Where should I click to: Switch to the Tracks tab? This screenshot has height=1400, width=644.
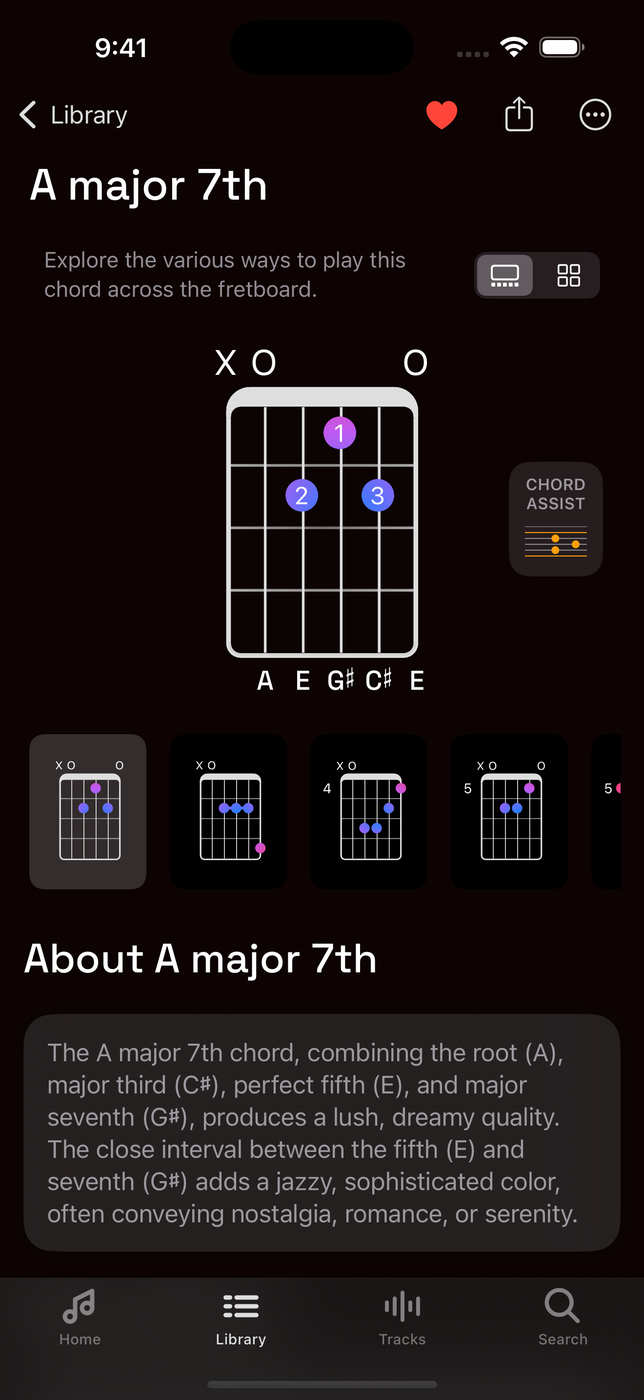[402, 1318]
